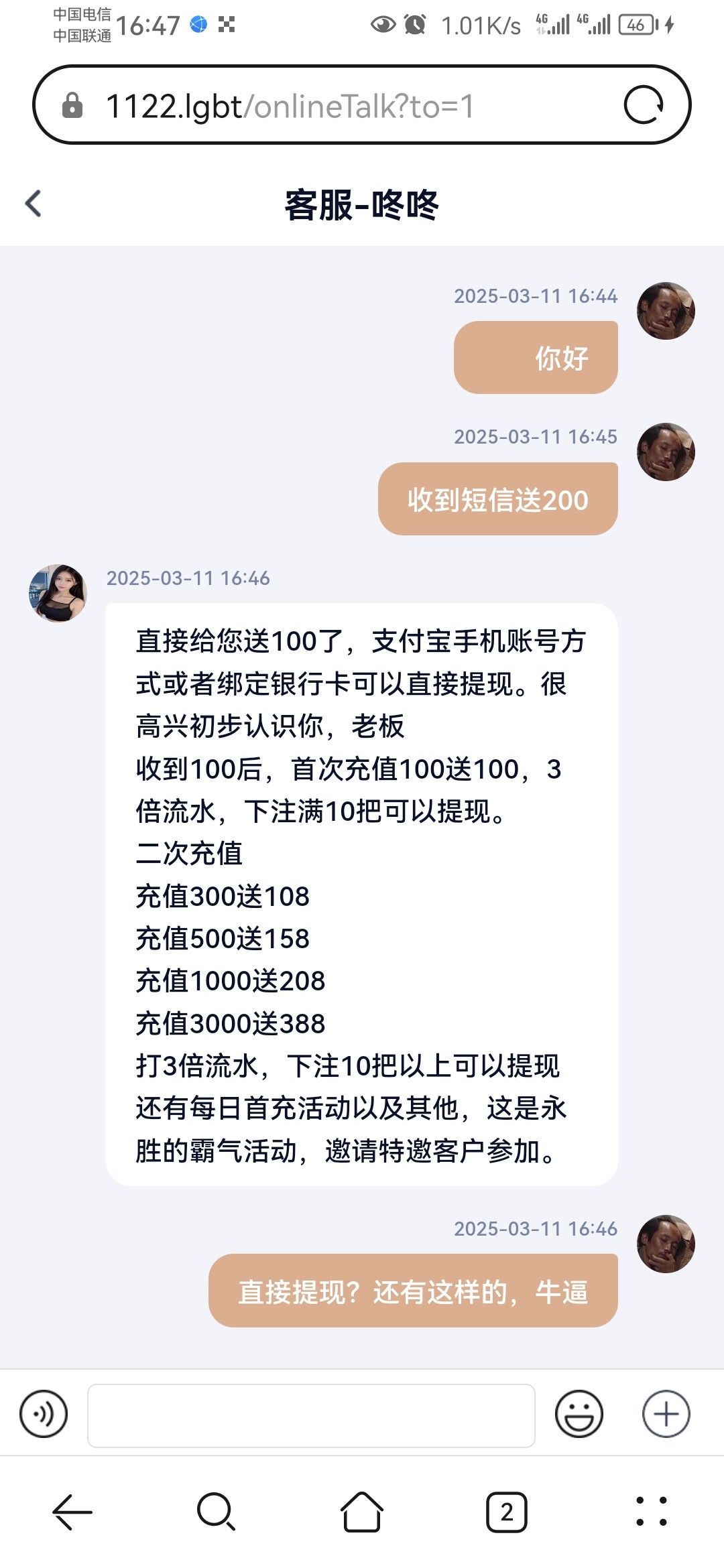Go to the browser home page

pyautogui.click(x=362, y=1512)
